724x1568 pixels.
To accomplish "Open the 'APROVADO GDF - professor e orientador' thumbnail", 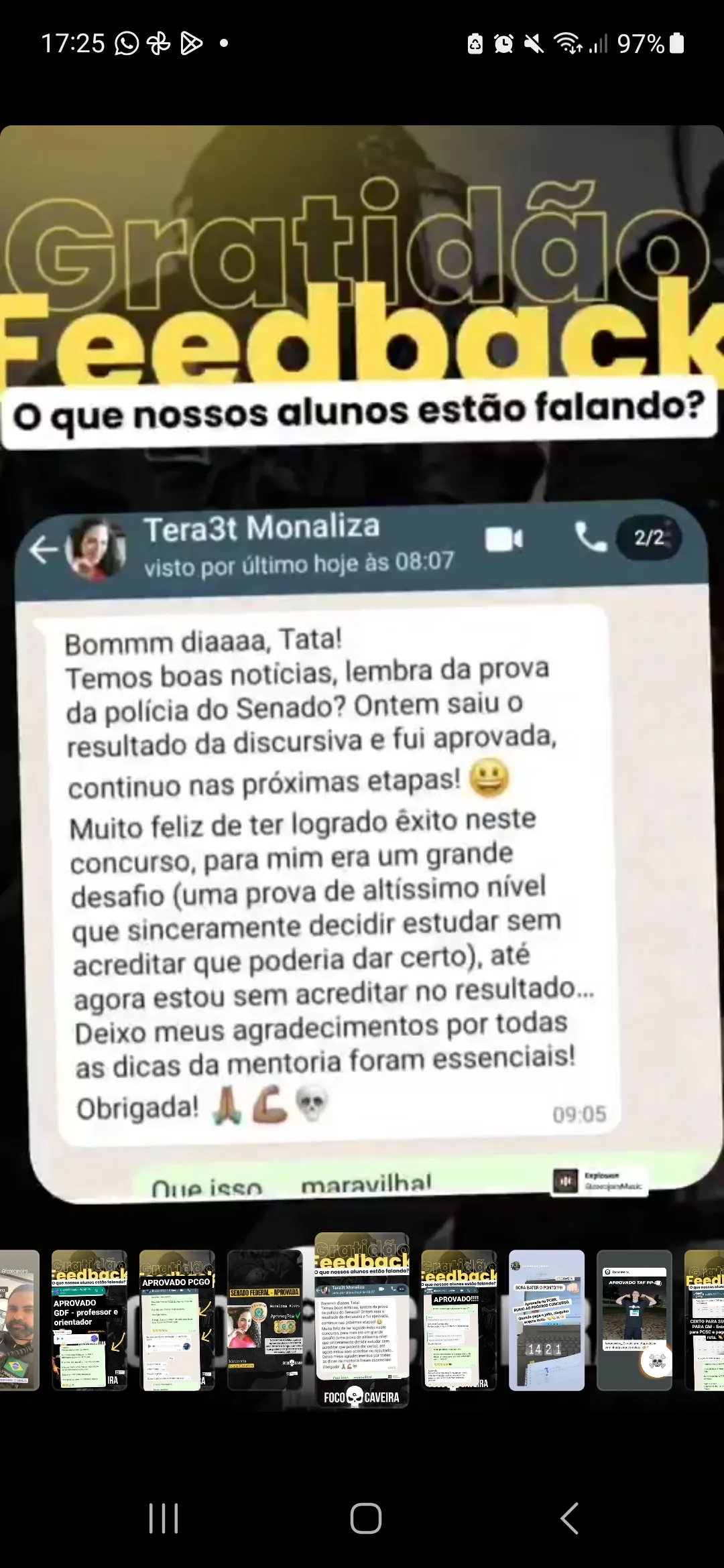I will (x=89, y=1319).
